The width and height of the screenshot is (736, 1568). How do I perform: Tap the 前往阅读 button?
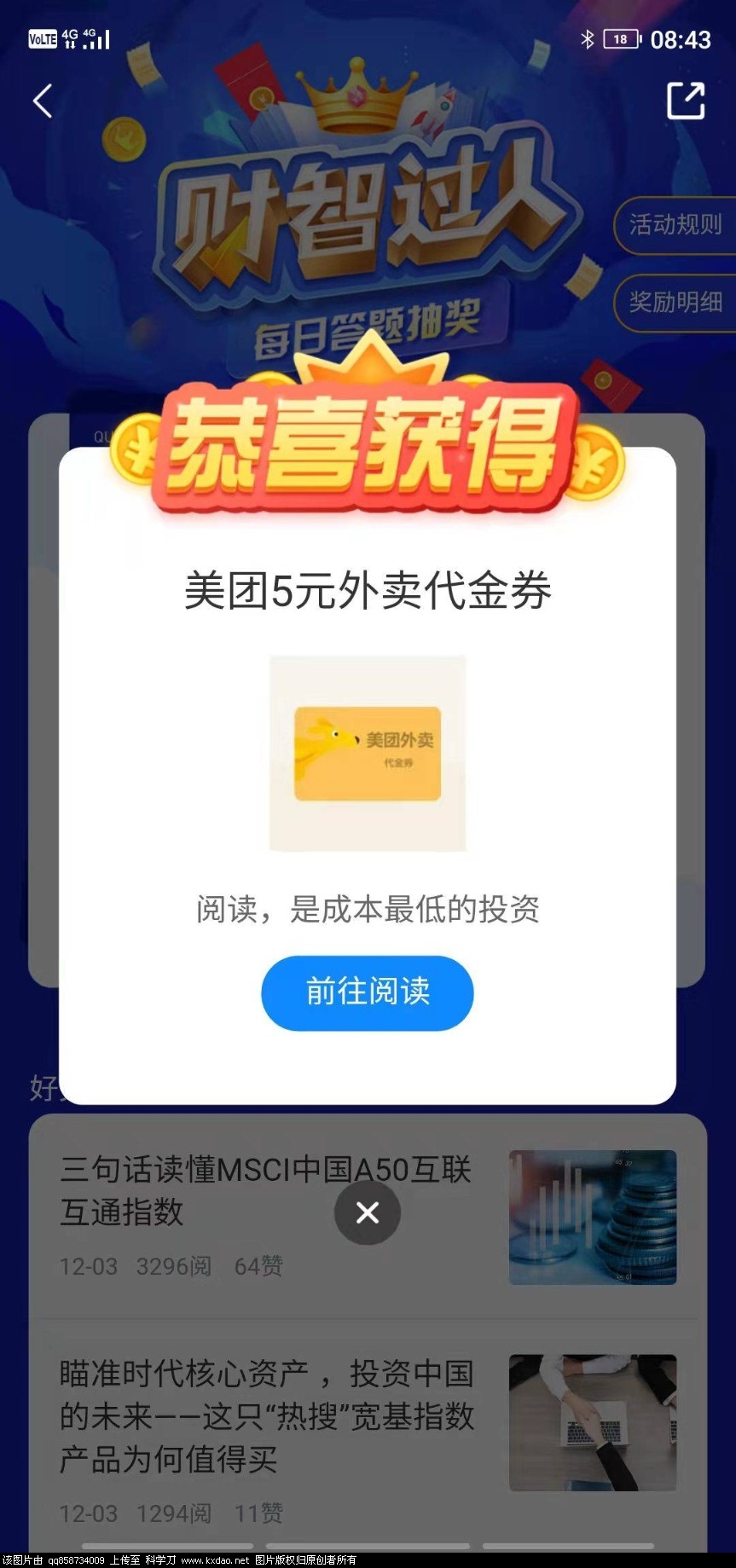click(368, 992)
